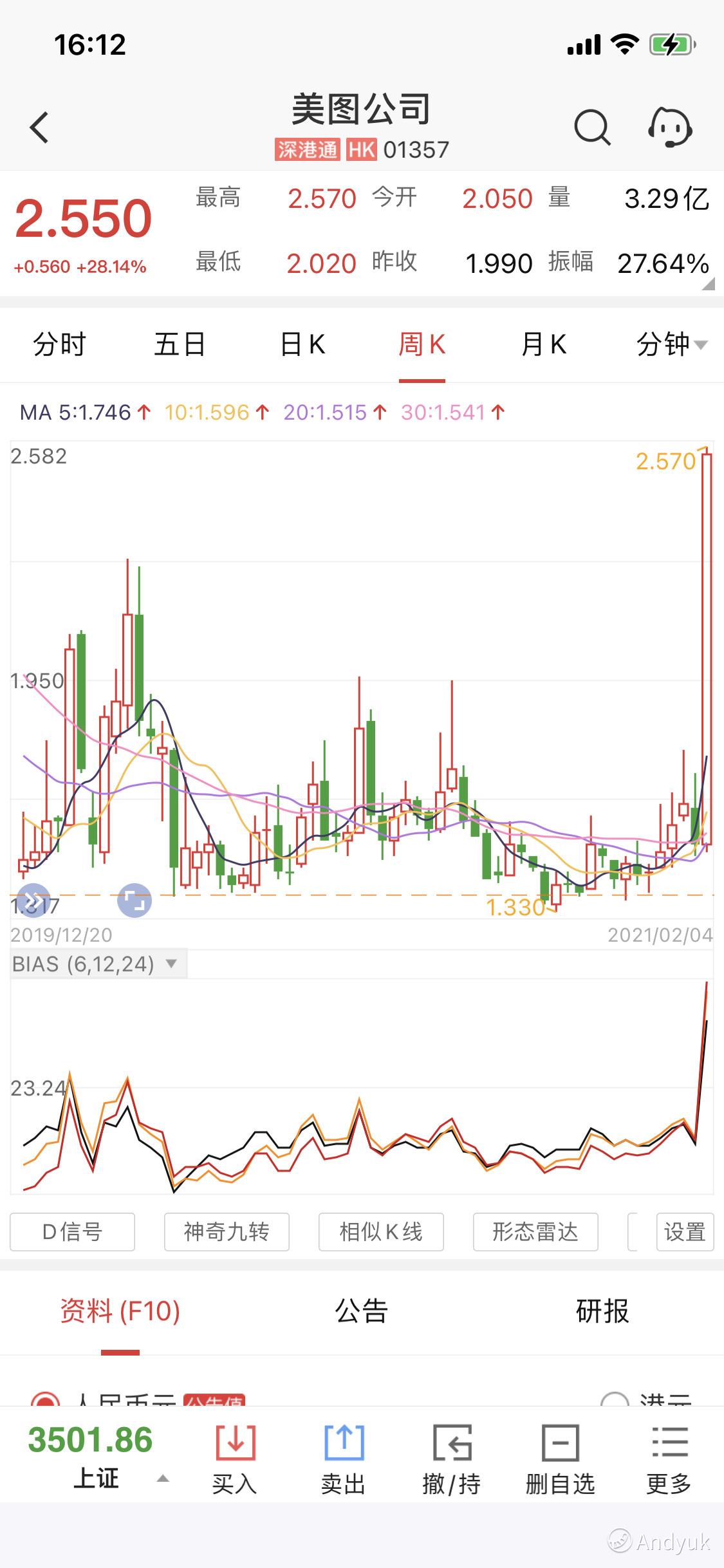
Task: Switch to the 研报 tab
Action: (x=602, y=1311)
